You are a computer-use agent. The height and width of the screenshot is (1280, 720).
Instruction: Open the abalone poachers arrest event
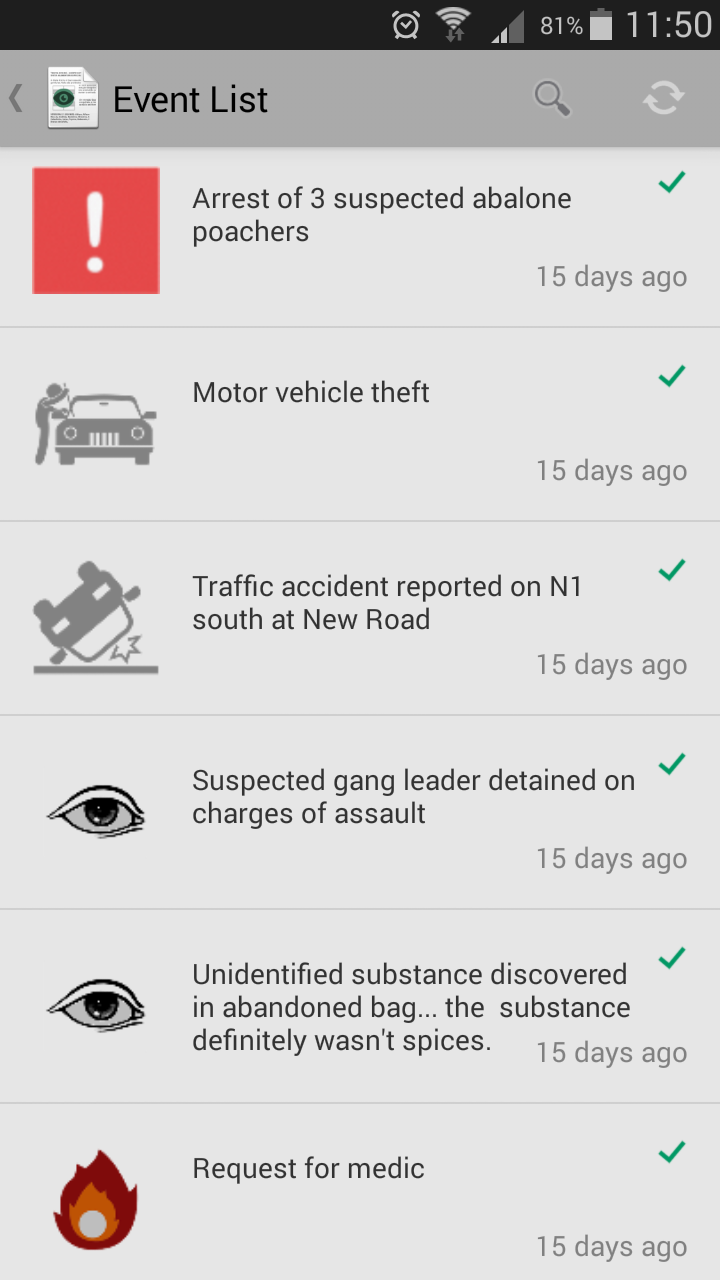tap(360, 238)
